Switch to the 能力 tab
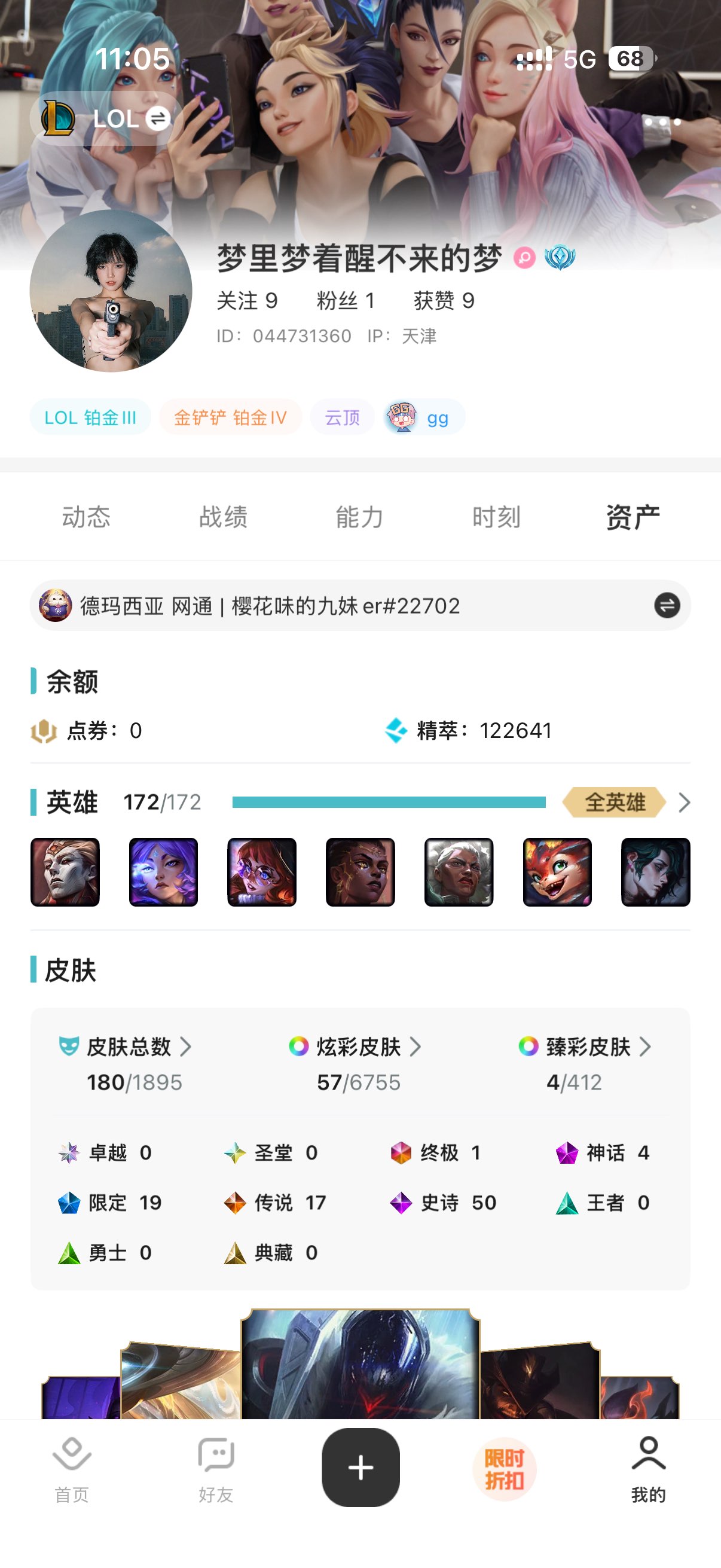 coord(359,517)
